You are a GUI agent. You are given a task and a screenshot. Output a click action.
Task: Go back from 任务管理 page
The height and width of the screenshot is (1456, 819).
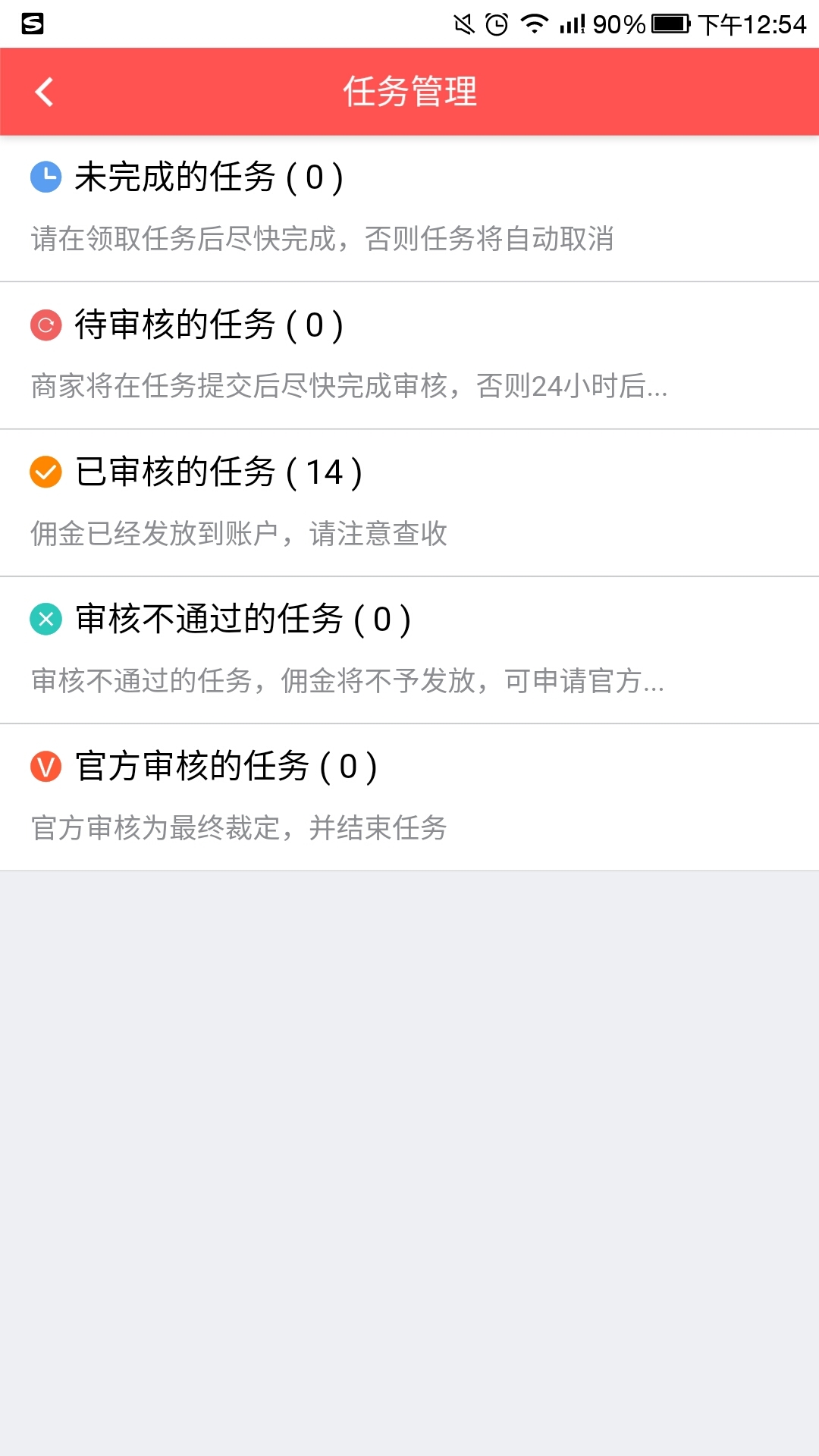[x=45, y=93]
